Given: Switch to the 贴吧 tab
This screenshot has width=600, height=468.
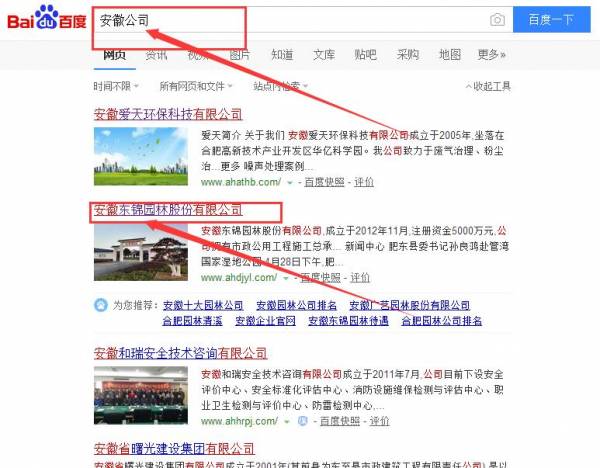Looking at the screenshot, I should click(366, 54).
